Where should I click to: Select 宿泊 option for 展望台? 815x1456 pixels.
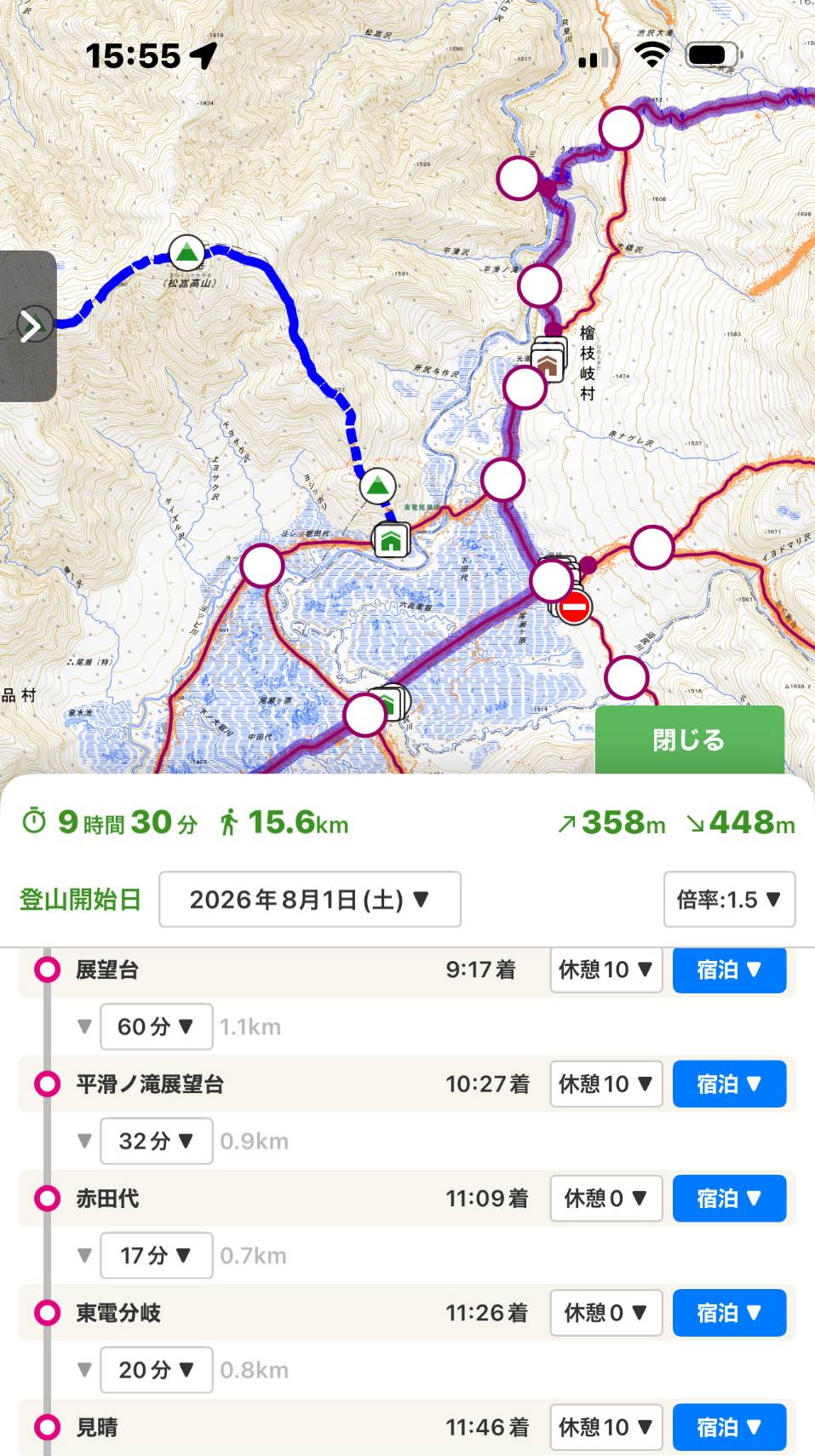tap(729, 970)
